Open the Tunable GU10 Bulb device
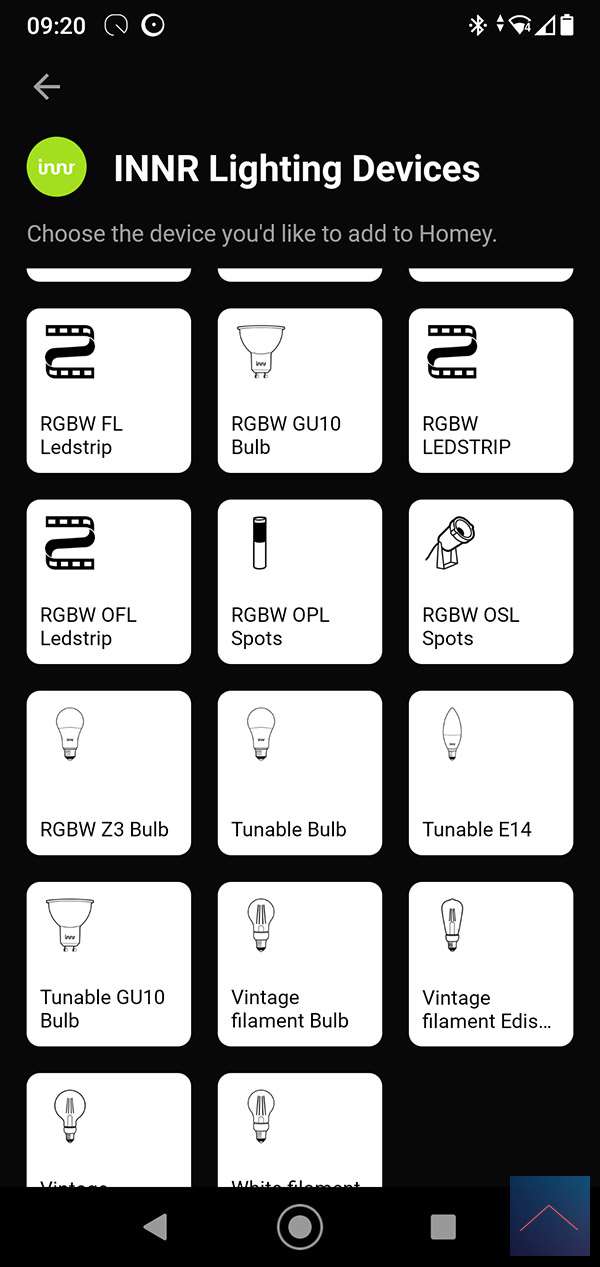 click(x=108, y=963)
